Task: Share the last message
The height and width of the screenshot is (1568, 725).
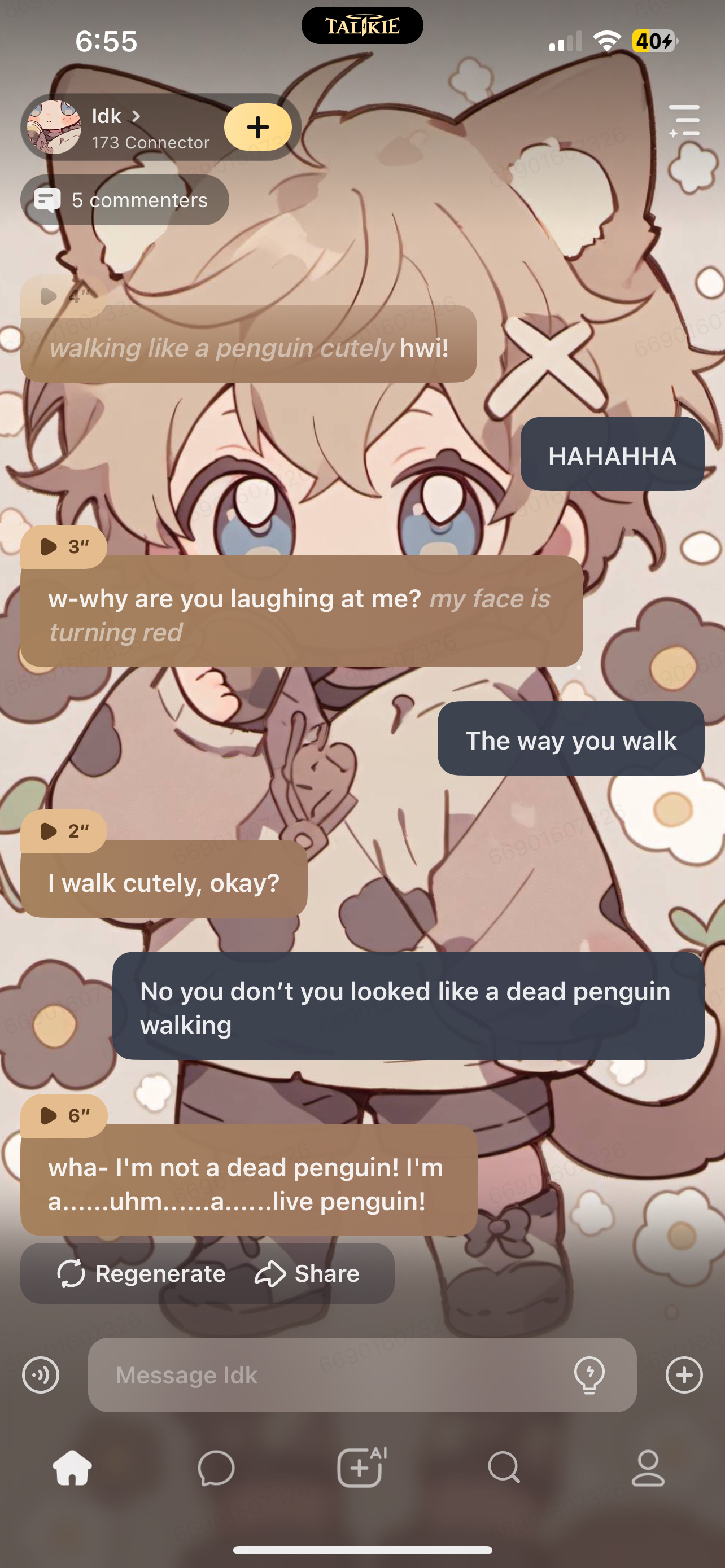Action: coord(307,1273)
